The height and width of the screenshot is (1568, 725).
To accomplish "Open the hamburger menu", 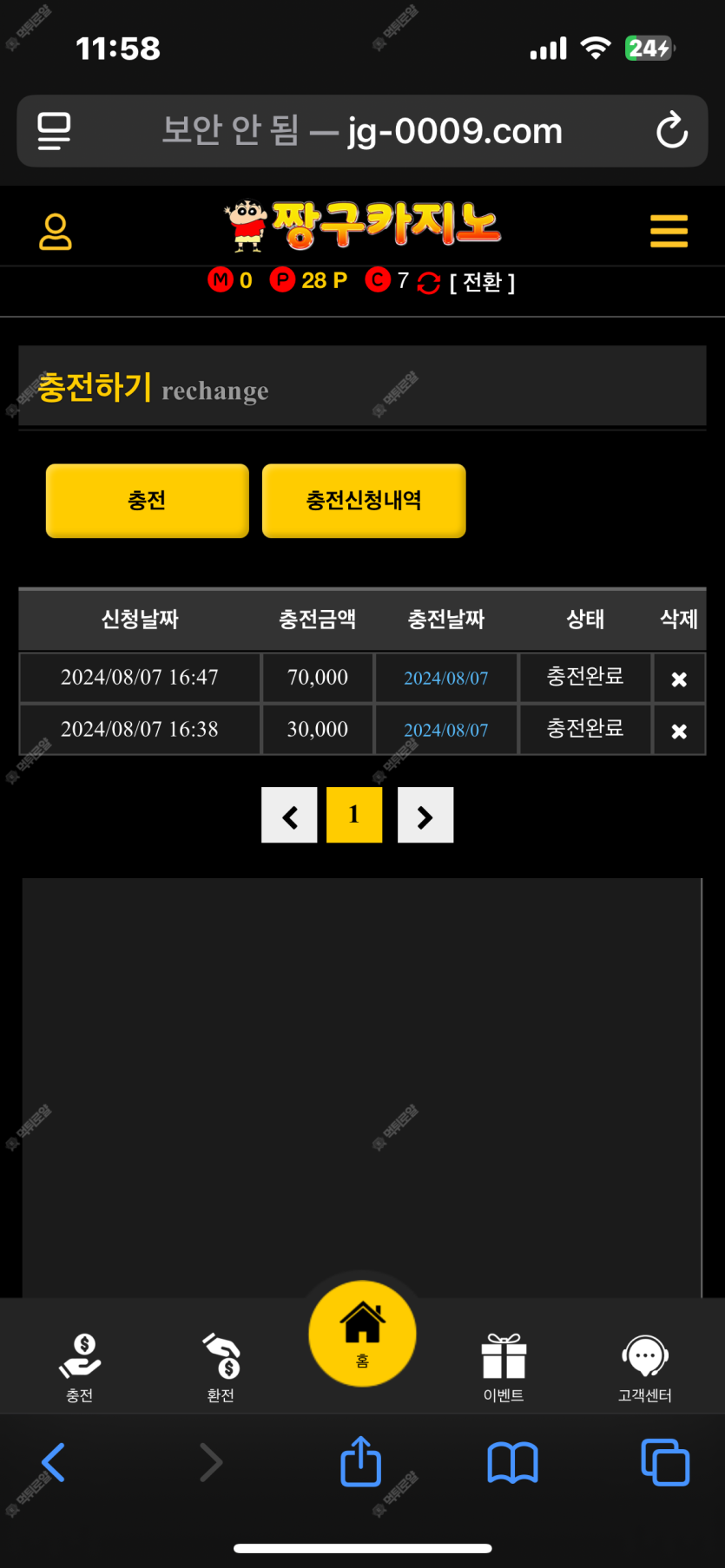I will [x=669, y=232].
